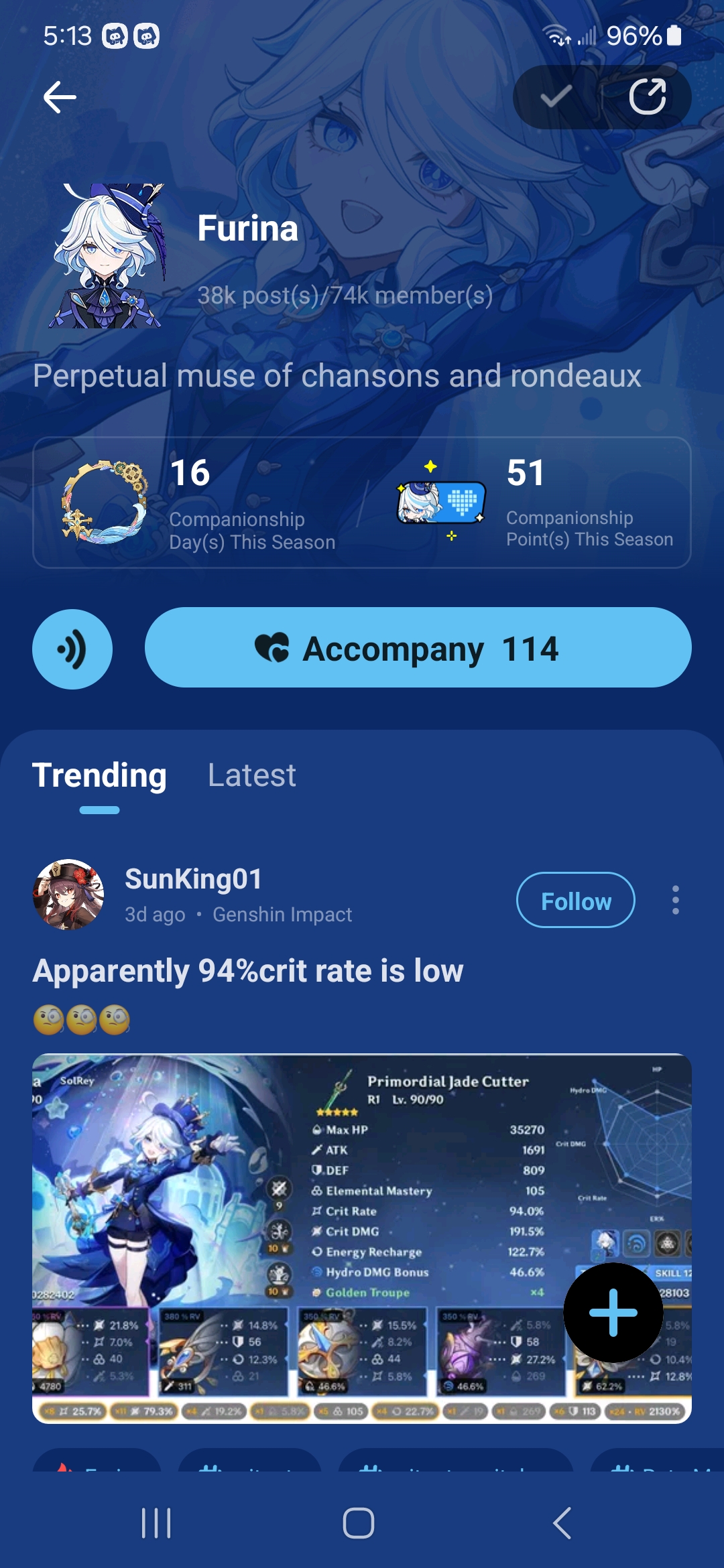Open SunKing01's profile avatar

click(68, 895)
